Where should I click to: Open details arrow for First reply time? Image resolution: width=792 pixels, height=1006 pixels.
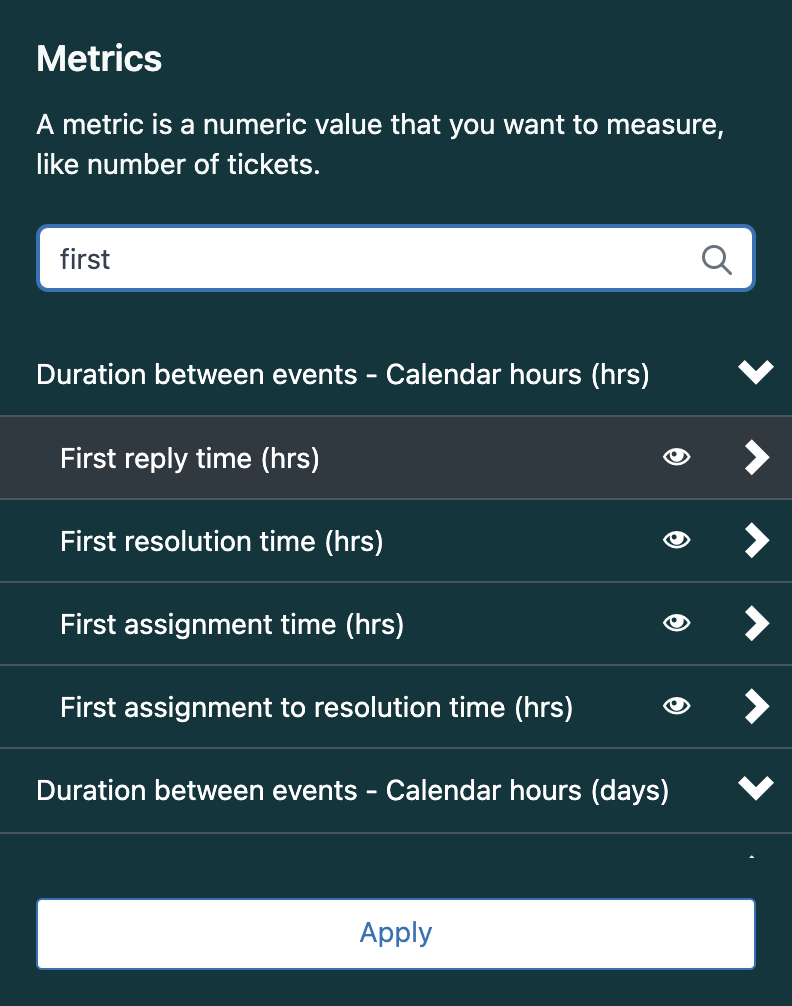[757, 457]
